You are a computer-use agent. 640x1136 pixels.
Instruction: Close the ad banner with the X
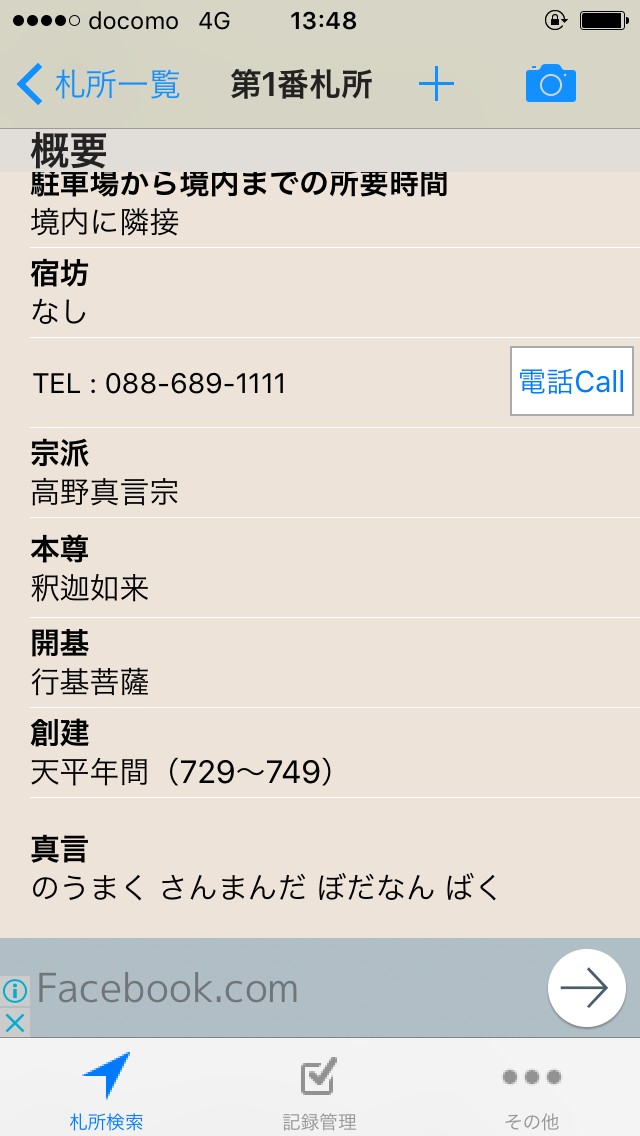pos(14,1023)
